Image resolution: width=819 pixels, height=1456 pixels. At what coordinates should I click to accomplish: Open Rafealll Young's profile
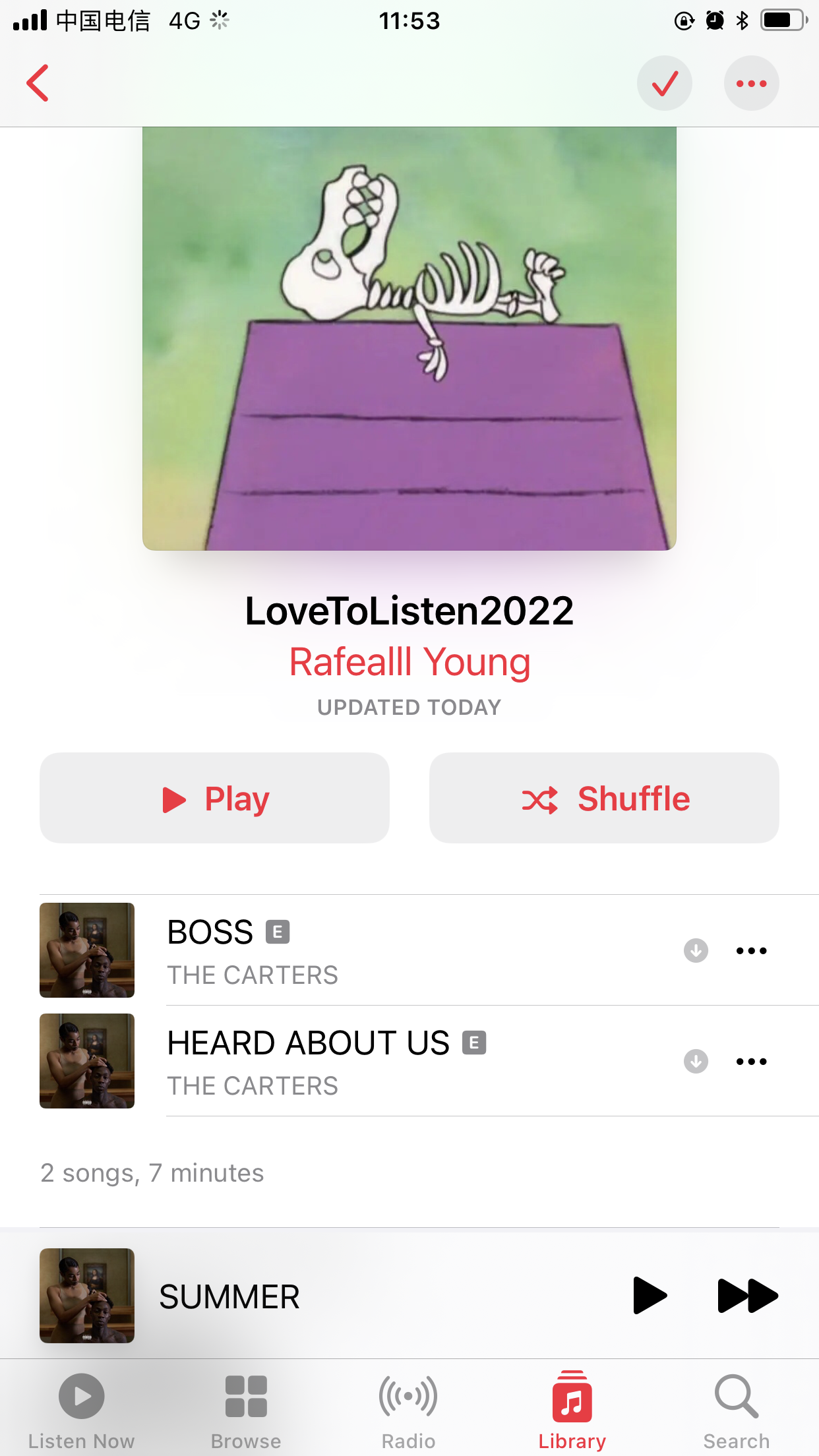409,662
